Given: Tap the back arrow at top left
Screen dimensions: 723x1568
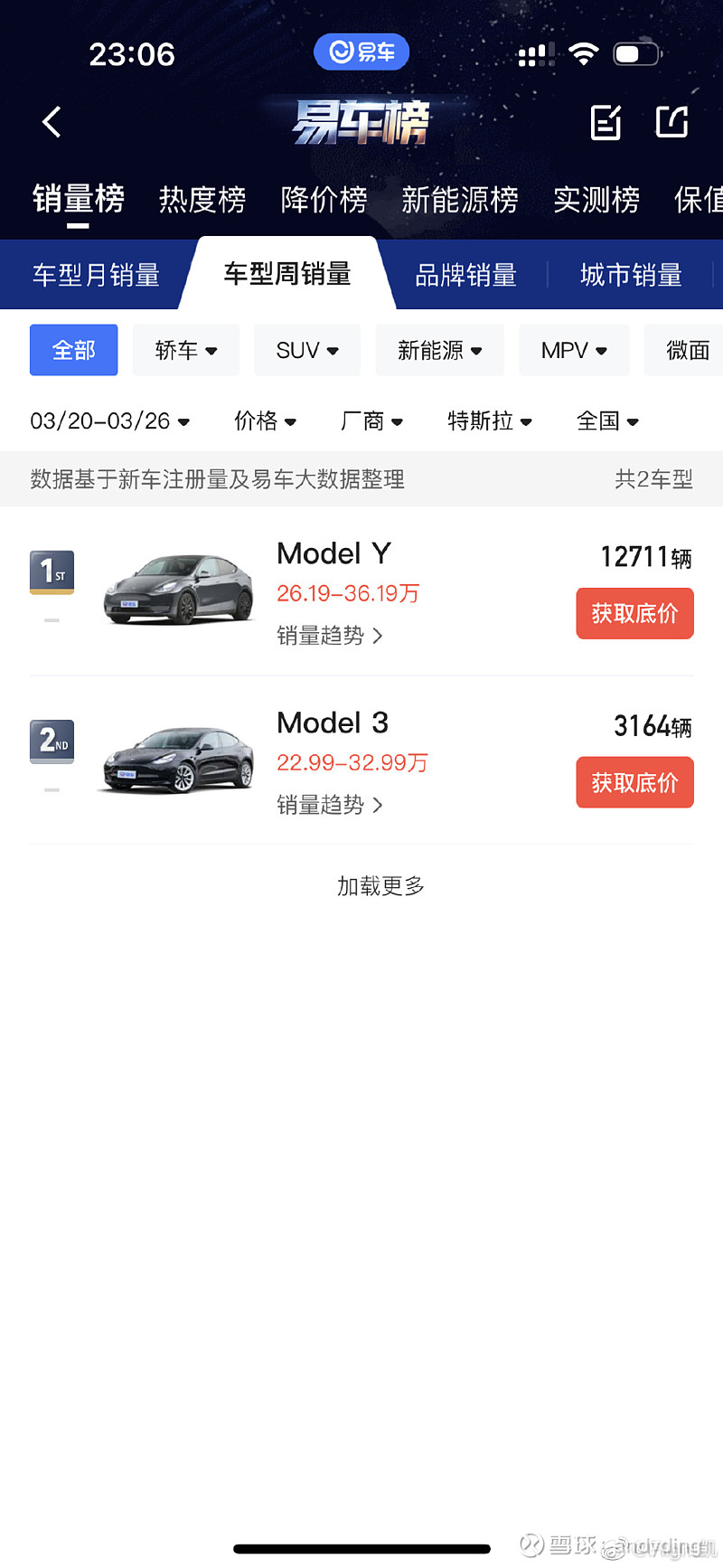Looking at the screenshot, I should 51,122.
